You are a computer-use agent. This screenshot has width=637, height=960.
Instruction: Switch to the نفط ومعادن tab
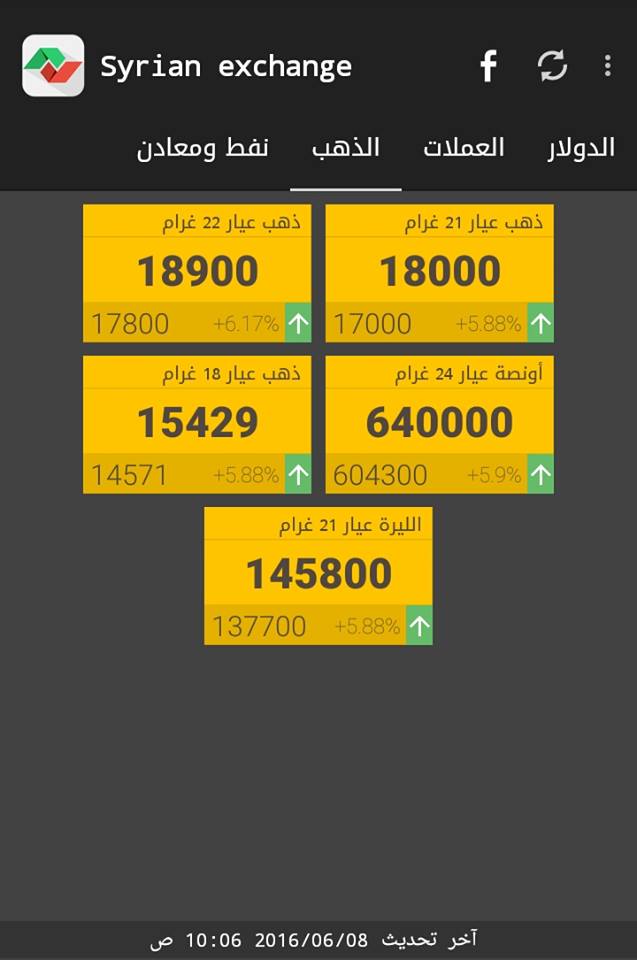203,148
